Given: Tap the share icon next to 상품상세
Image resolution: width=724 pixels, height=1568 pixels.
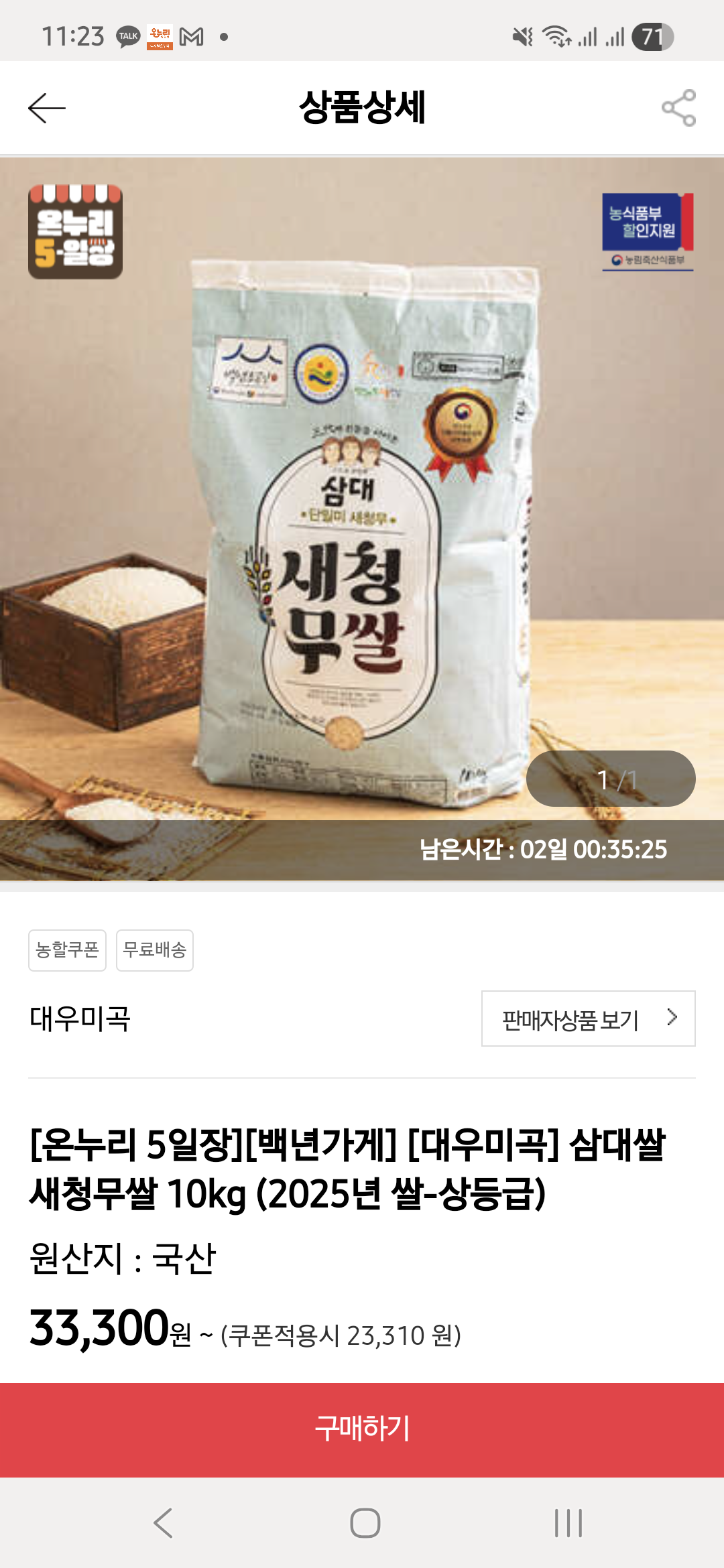Looking at the screenshot, I should 677,107.
